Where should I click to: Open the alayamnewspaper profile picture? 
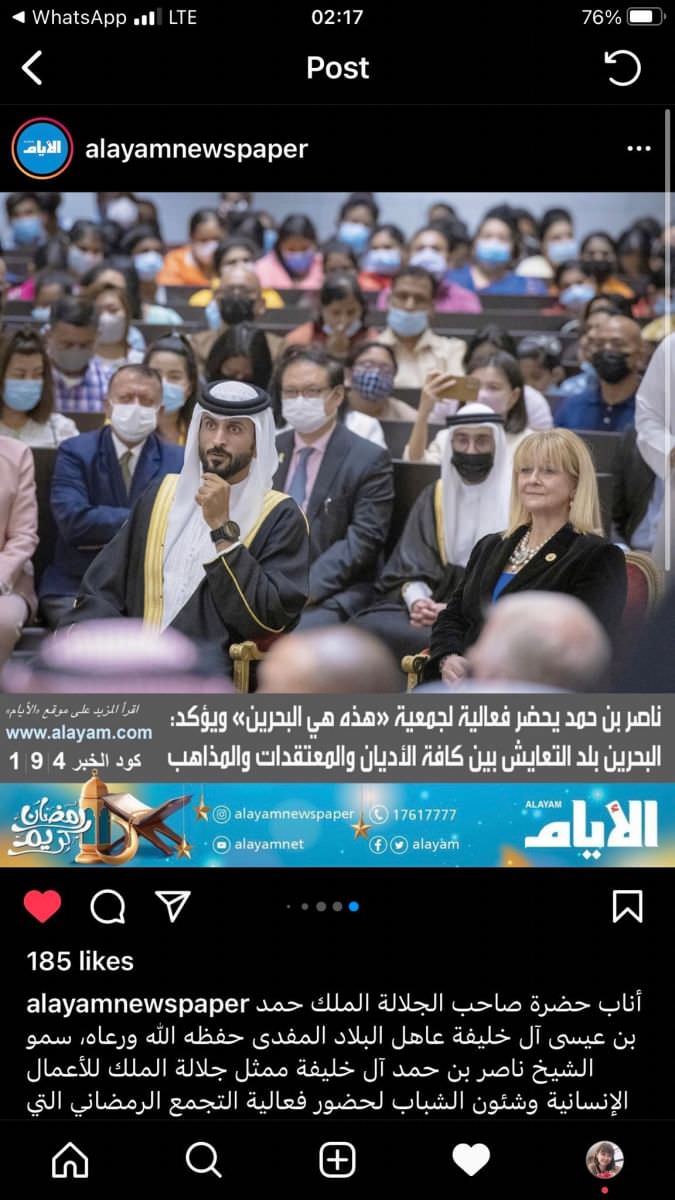(x=42, y=149)
